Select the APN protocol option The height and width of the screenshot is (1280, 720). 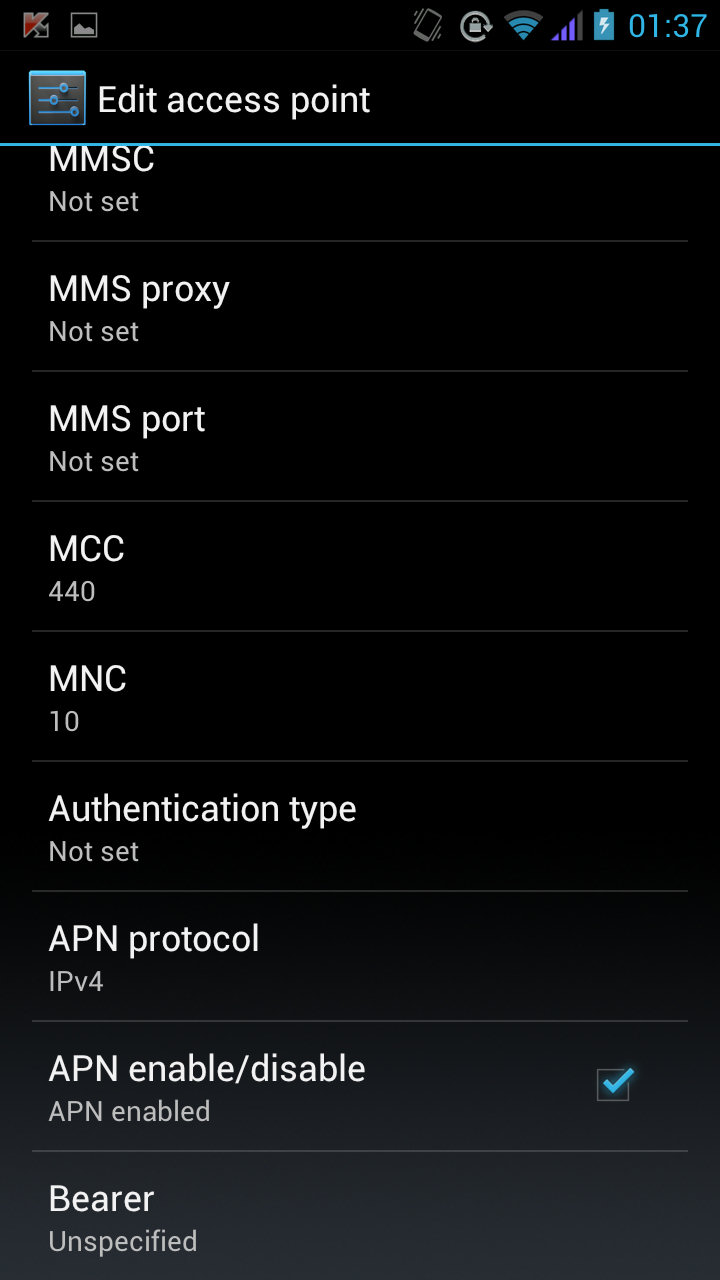(360, 957)
